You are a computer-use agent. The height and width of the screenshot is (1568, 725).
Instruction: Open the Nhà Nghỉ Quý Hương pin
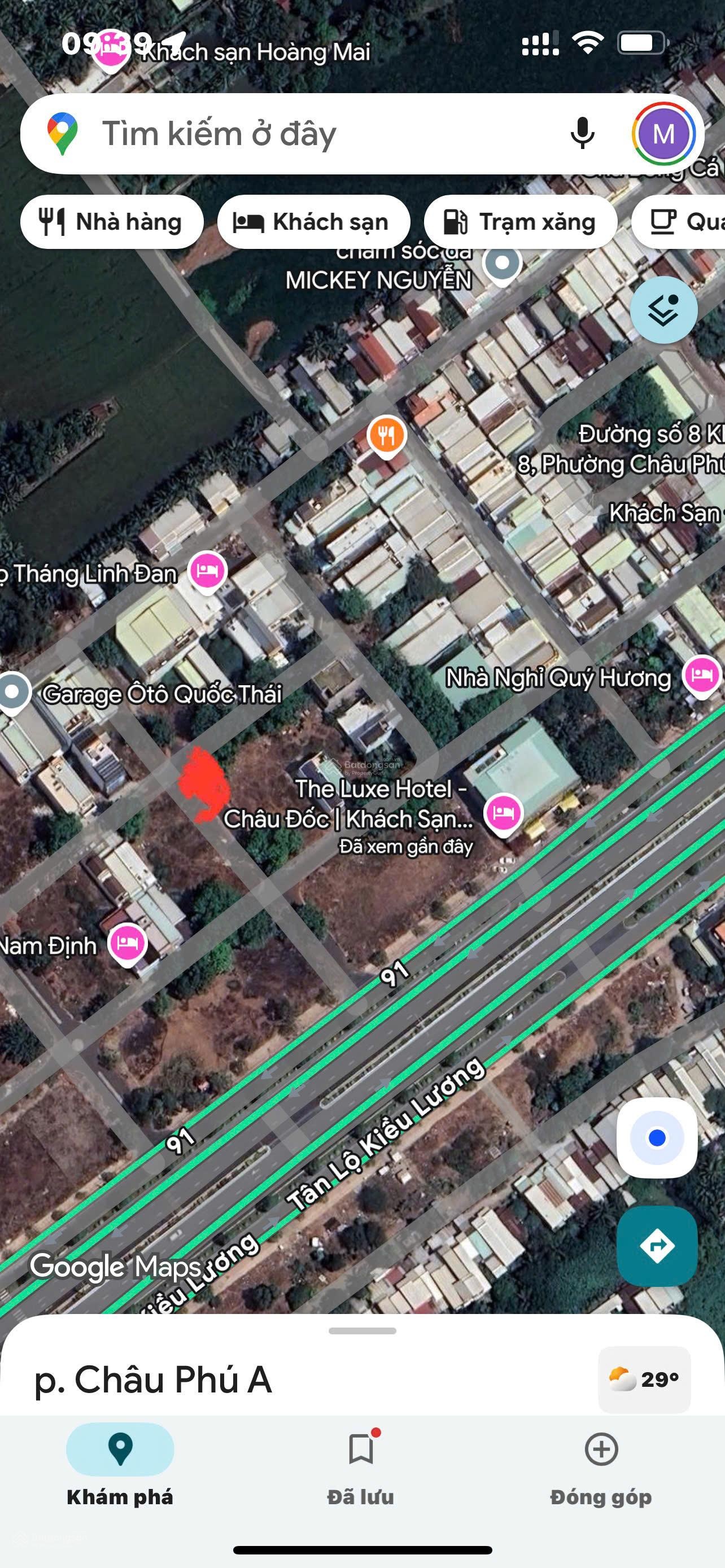[701, 676]
